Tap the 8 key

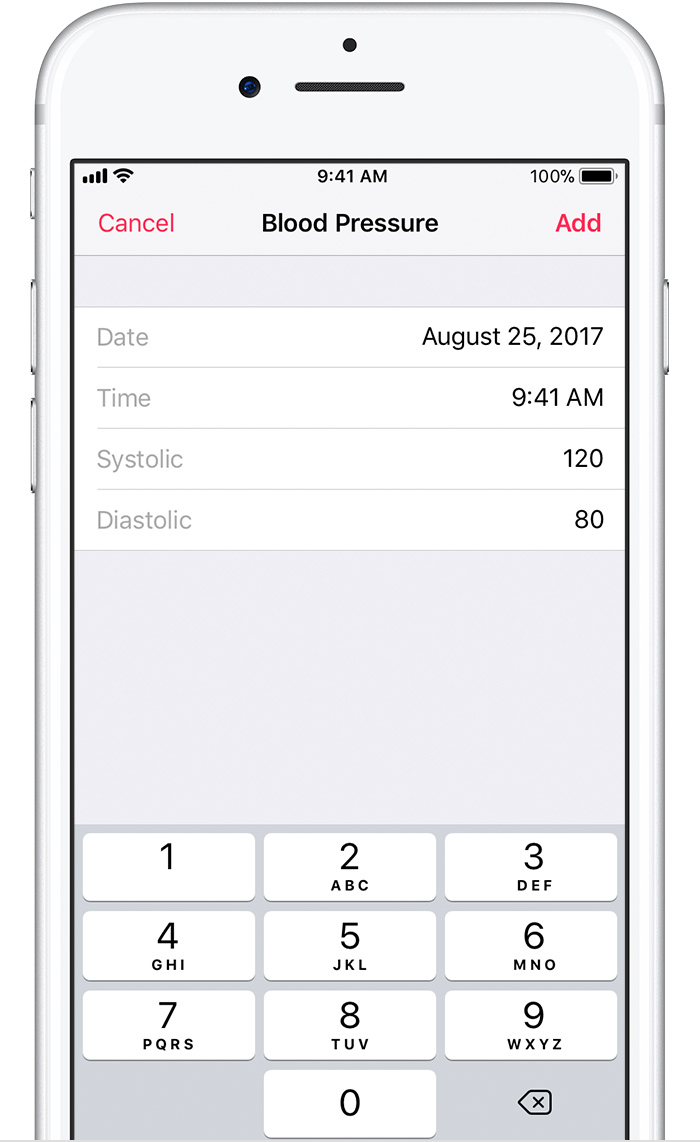(350, 1025)
